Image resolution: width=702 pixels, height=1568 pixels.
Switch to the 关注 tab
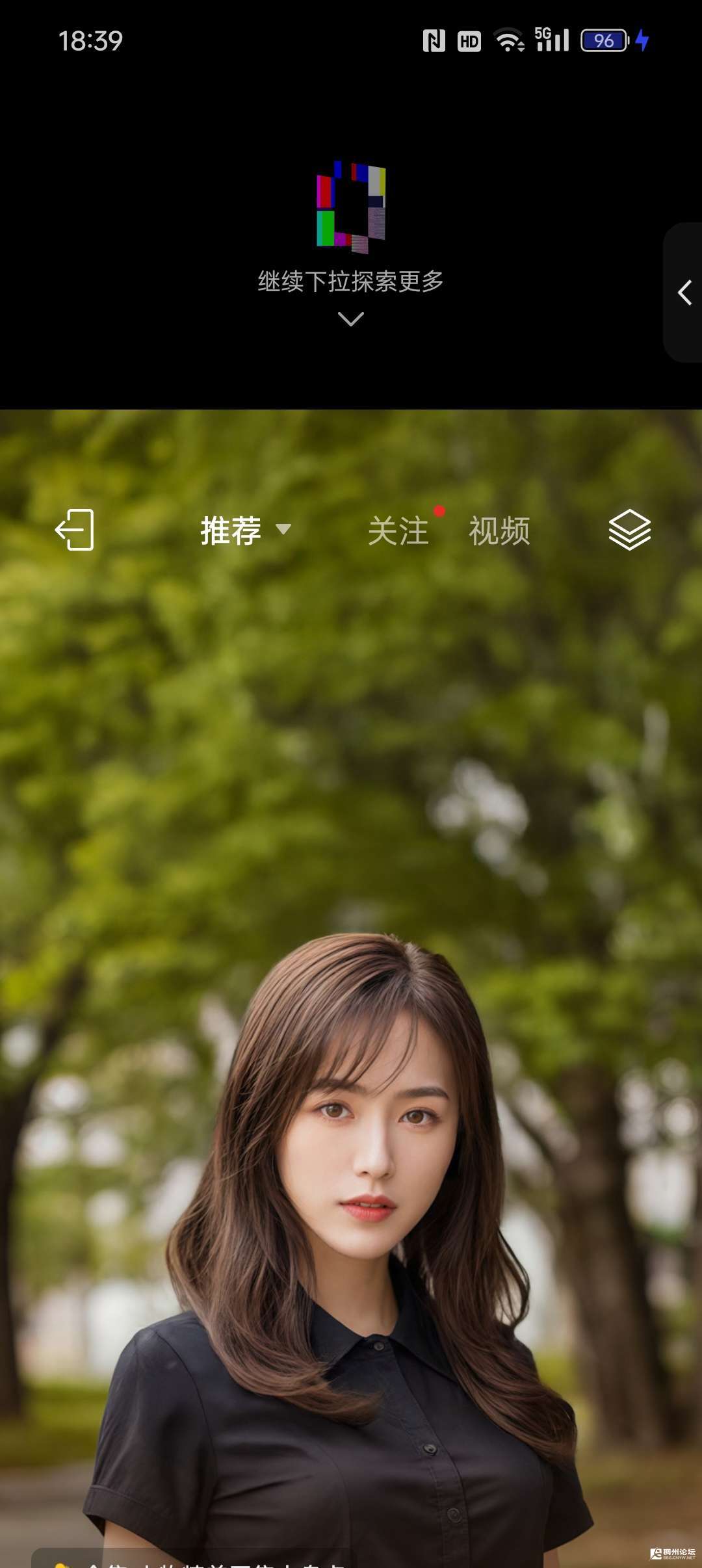pyautogui.click(x=398, y=531)
